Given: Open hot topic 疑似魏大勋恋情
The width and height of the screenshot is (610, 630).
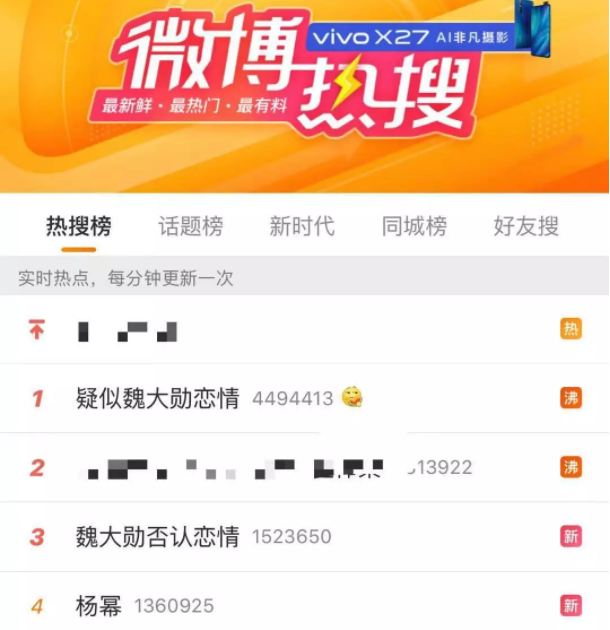Looking at the screenshot, I should 158,398.
